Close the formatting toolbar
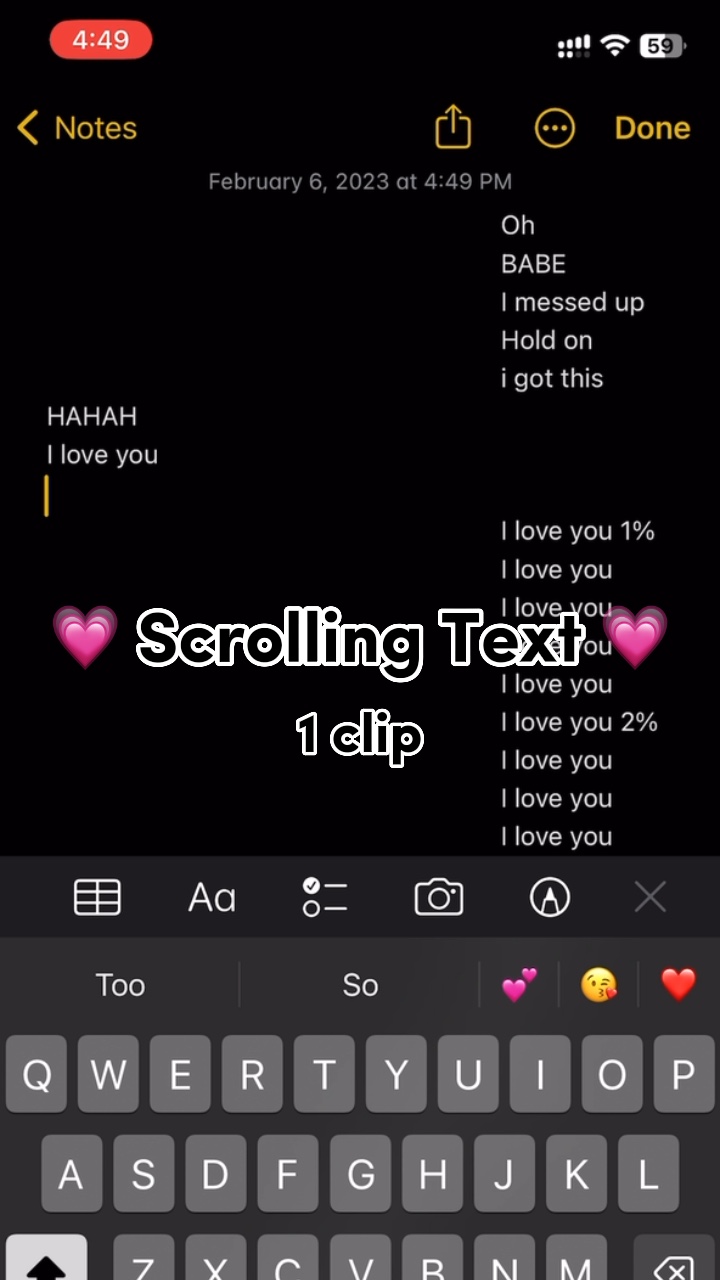720x1280 pixels. (x=650, y=897)
